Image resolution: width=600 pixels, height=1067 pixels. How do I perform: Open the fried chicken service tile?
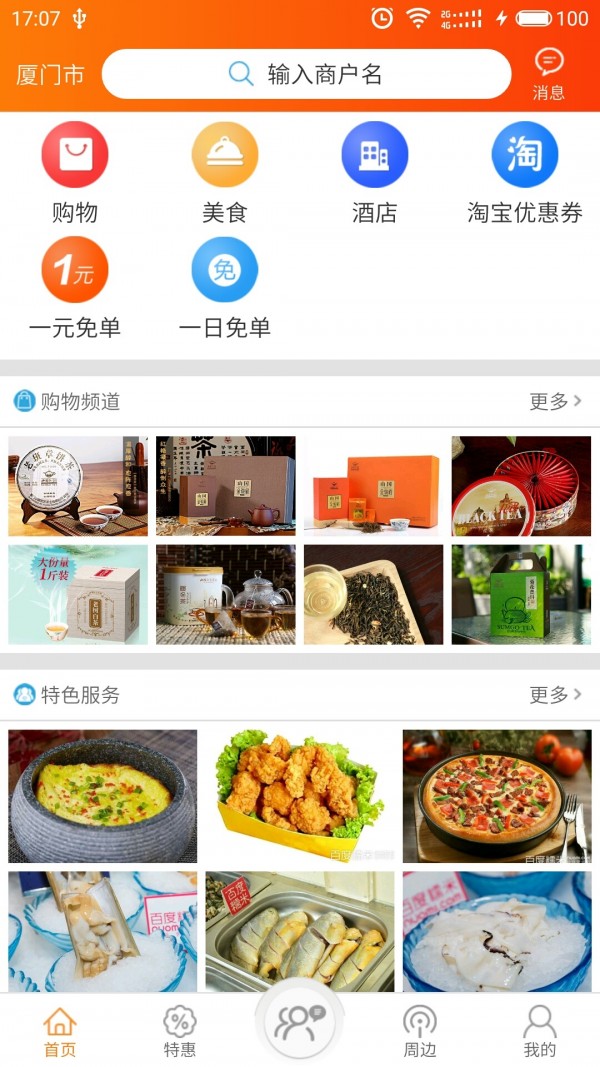point(300,796)
